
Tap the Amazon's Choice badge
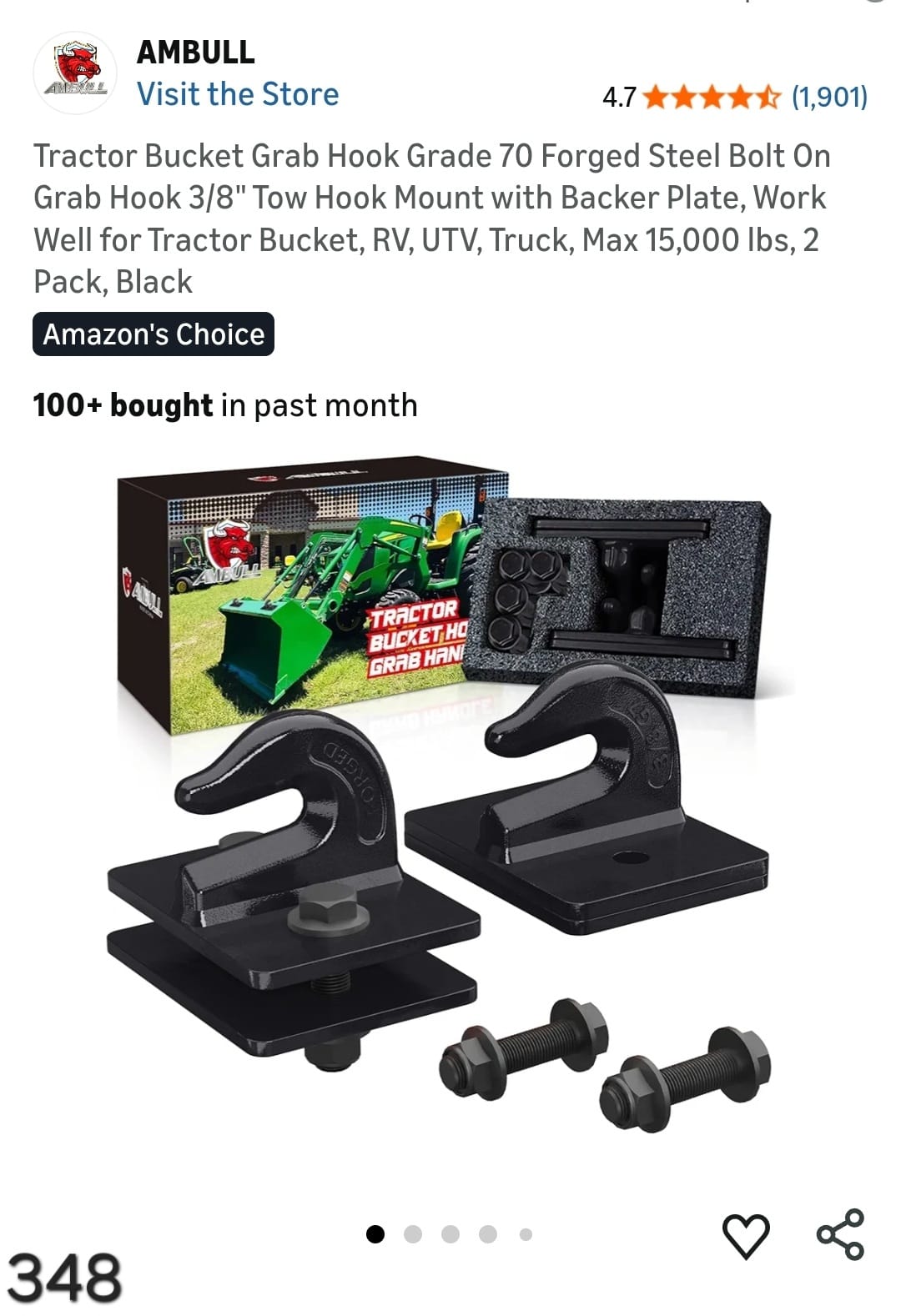(x=154, y=334)
